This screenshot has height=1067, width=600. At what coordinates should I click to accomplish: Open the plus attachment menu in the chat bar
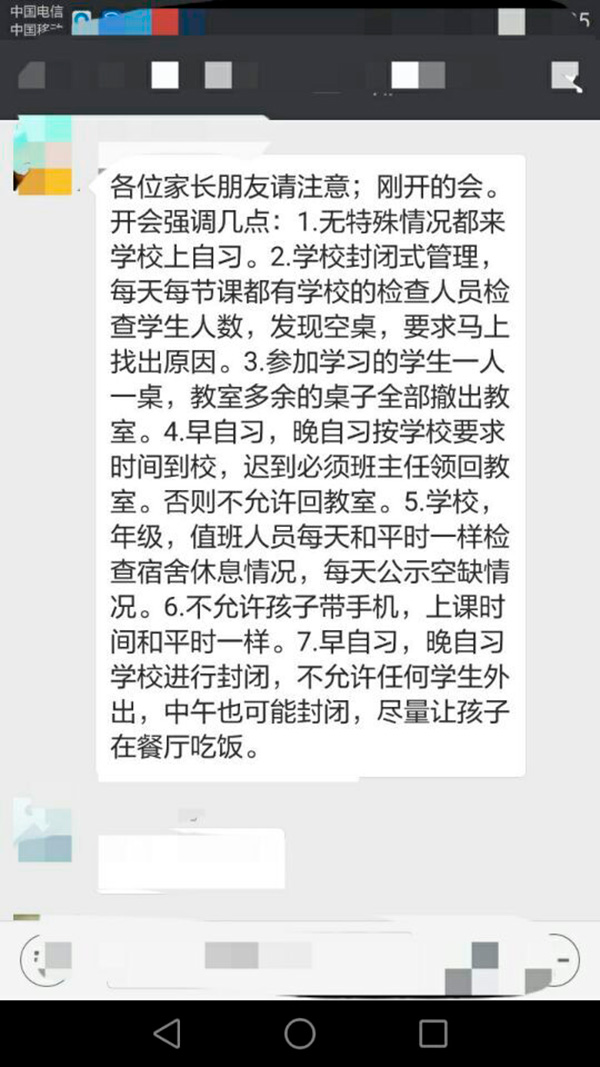coord(561,958)
